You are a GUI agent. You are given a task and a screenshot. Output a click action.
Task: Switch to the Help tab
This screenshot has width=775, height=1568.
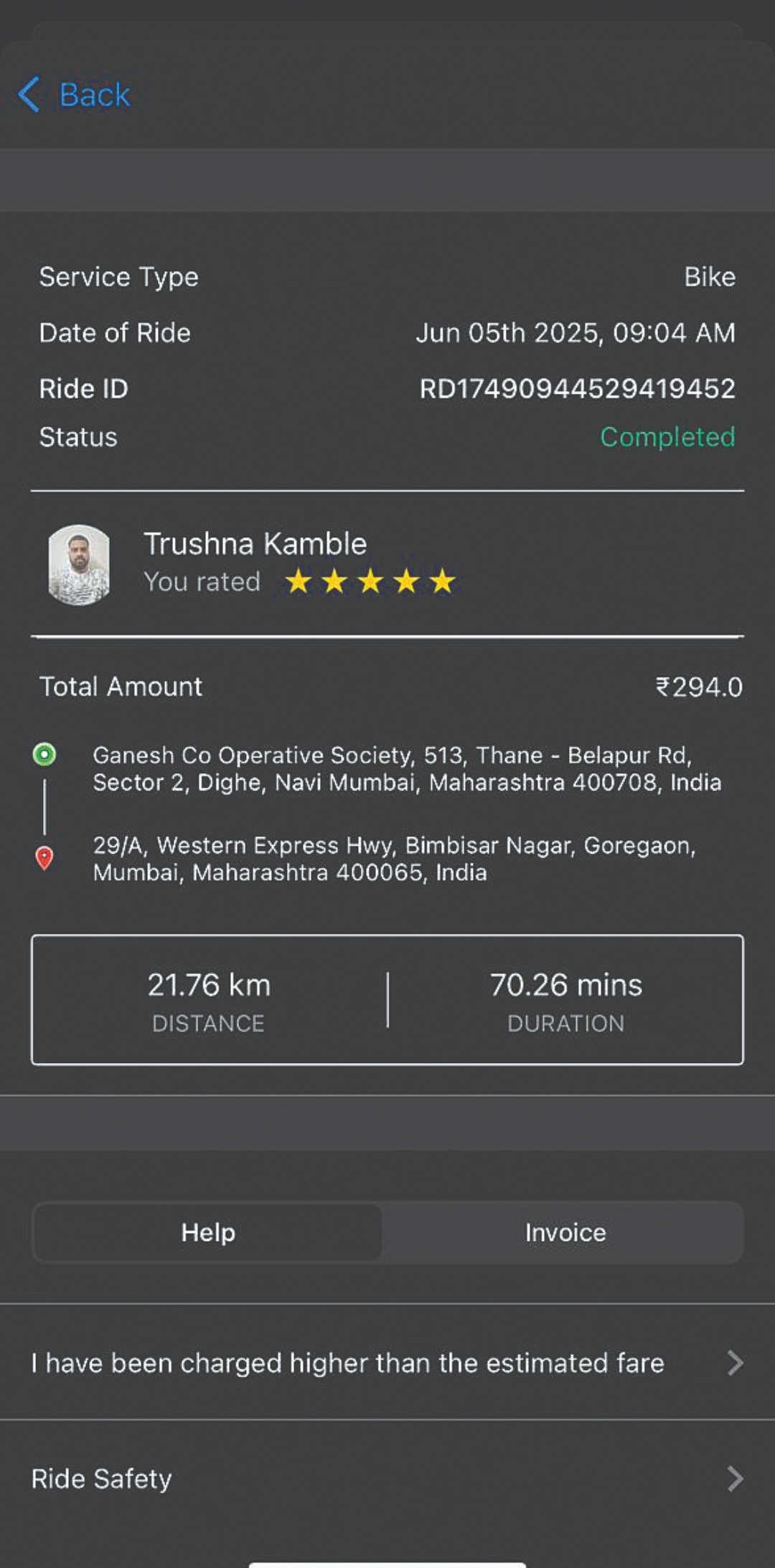208,1232
